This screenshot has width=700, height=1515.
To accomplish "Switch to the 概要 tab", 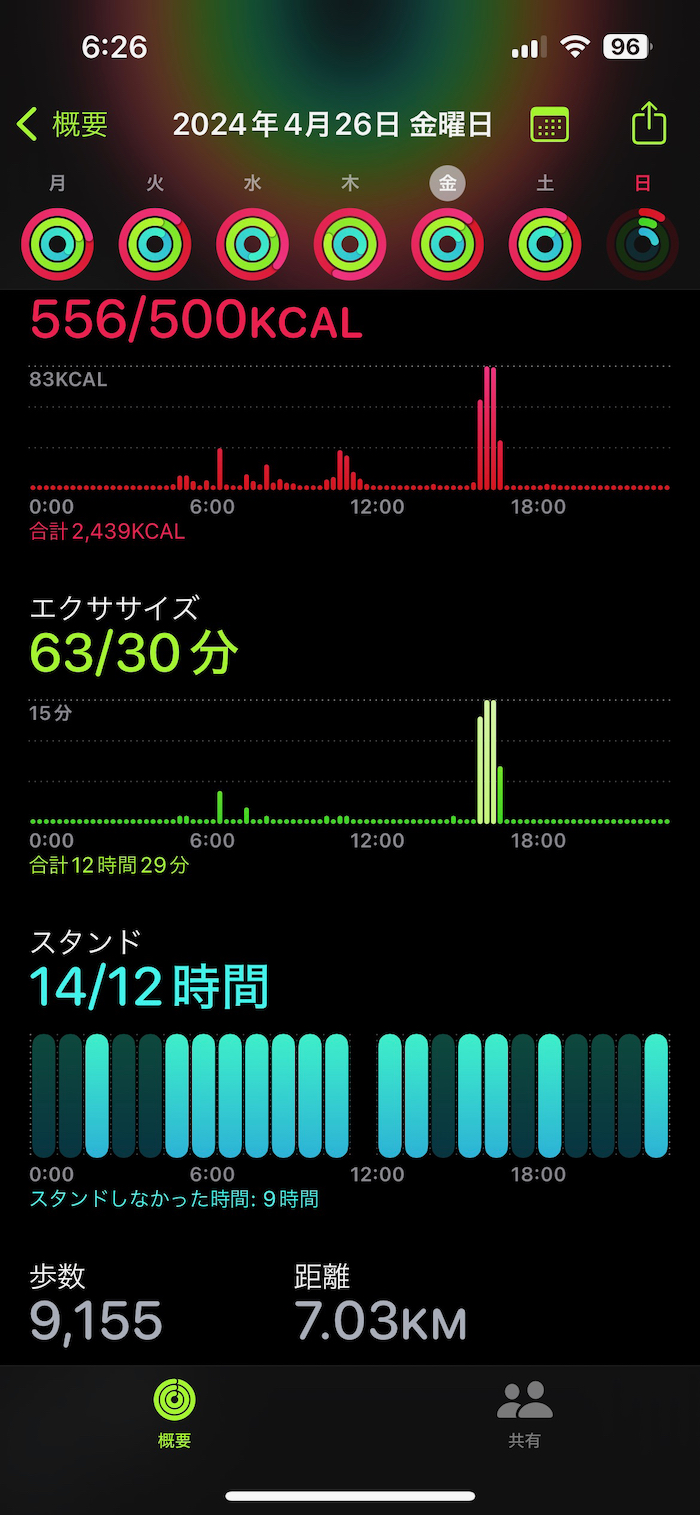I will coord(174,1413).
